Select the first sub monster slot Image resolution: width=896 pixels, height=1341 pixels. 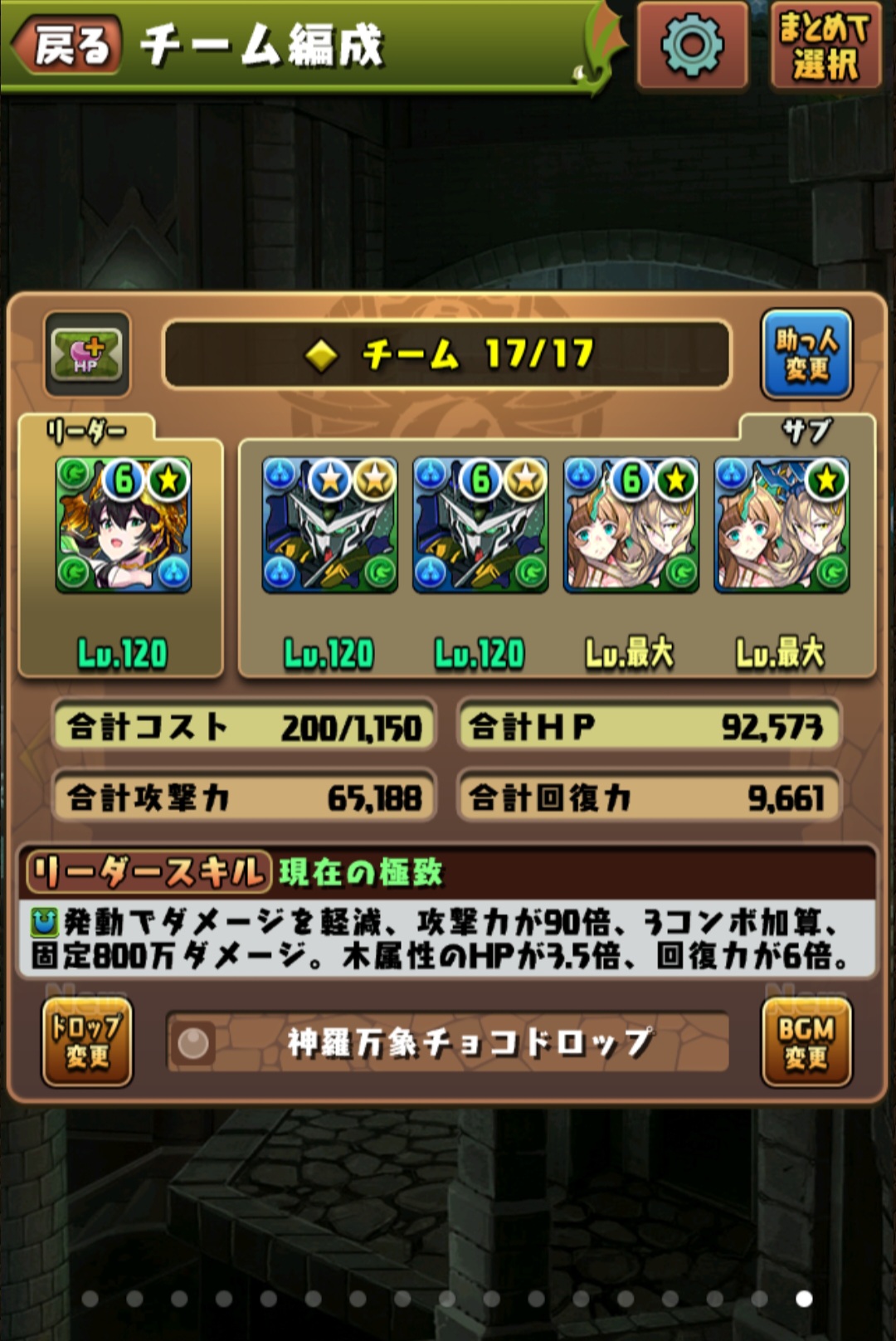[329, 525]
